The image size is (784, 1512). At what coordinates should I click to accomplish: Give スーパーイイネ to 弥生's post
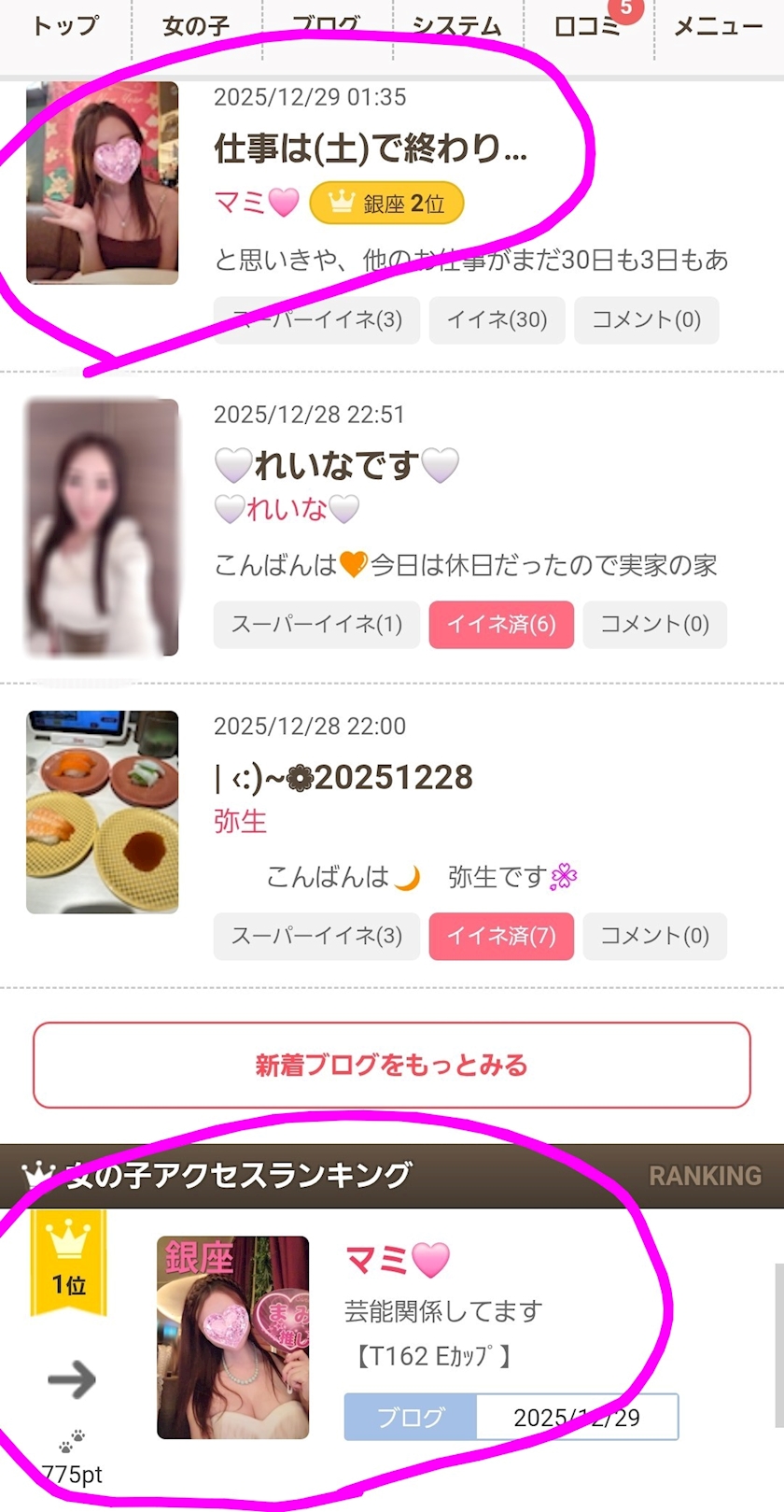[x=316, y=937]
